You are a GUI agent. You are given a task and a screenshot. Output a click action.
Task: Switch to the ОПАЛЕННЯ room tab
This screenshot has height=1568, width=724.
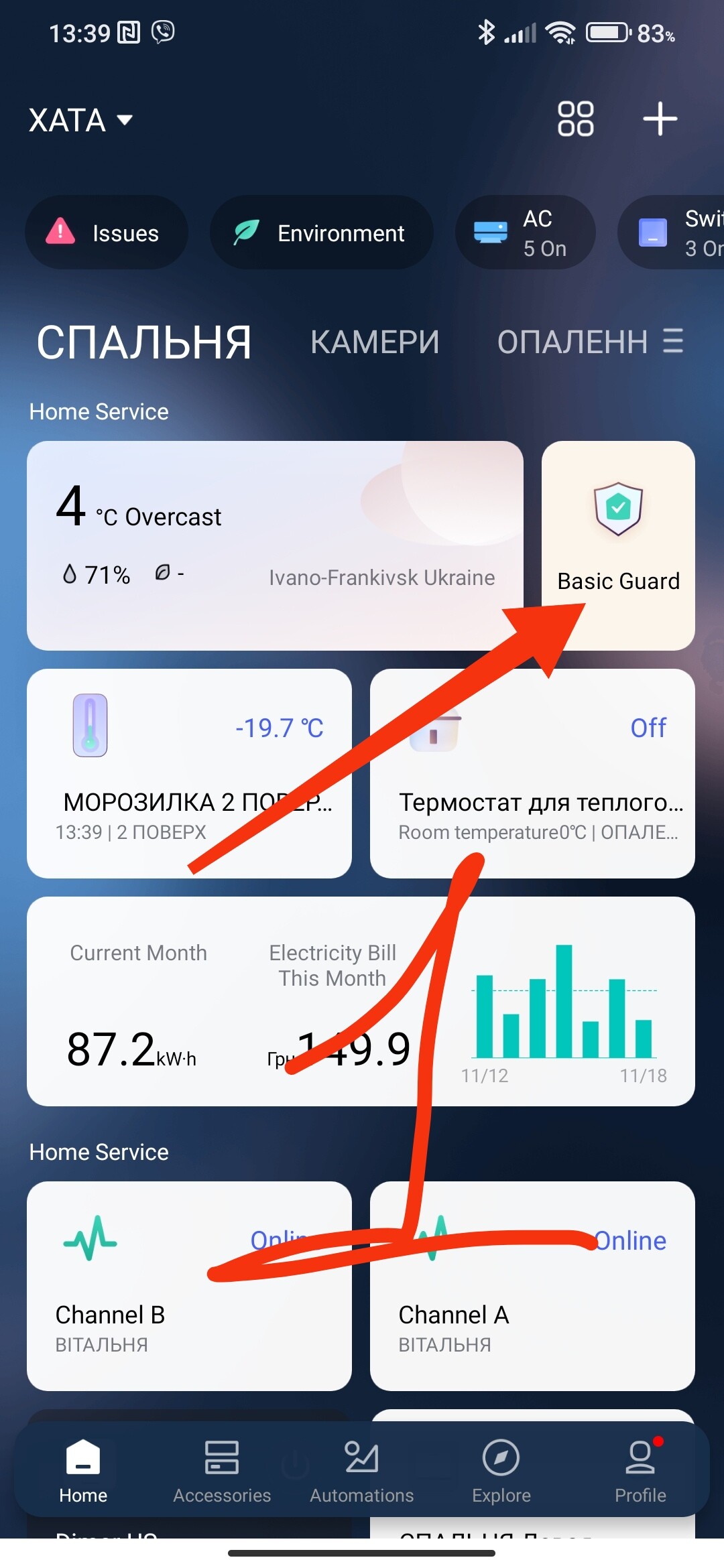tap(571, 342)
